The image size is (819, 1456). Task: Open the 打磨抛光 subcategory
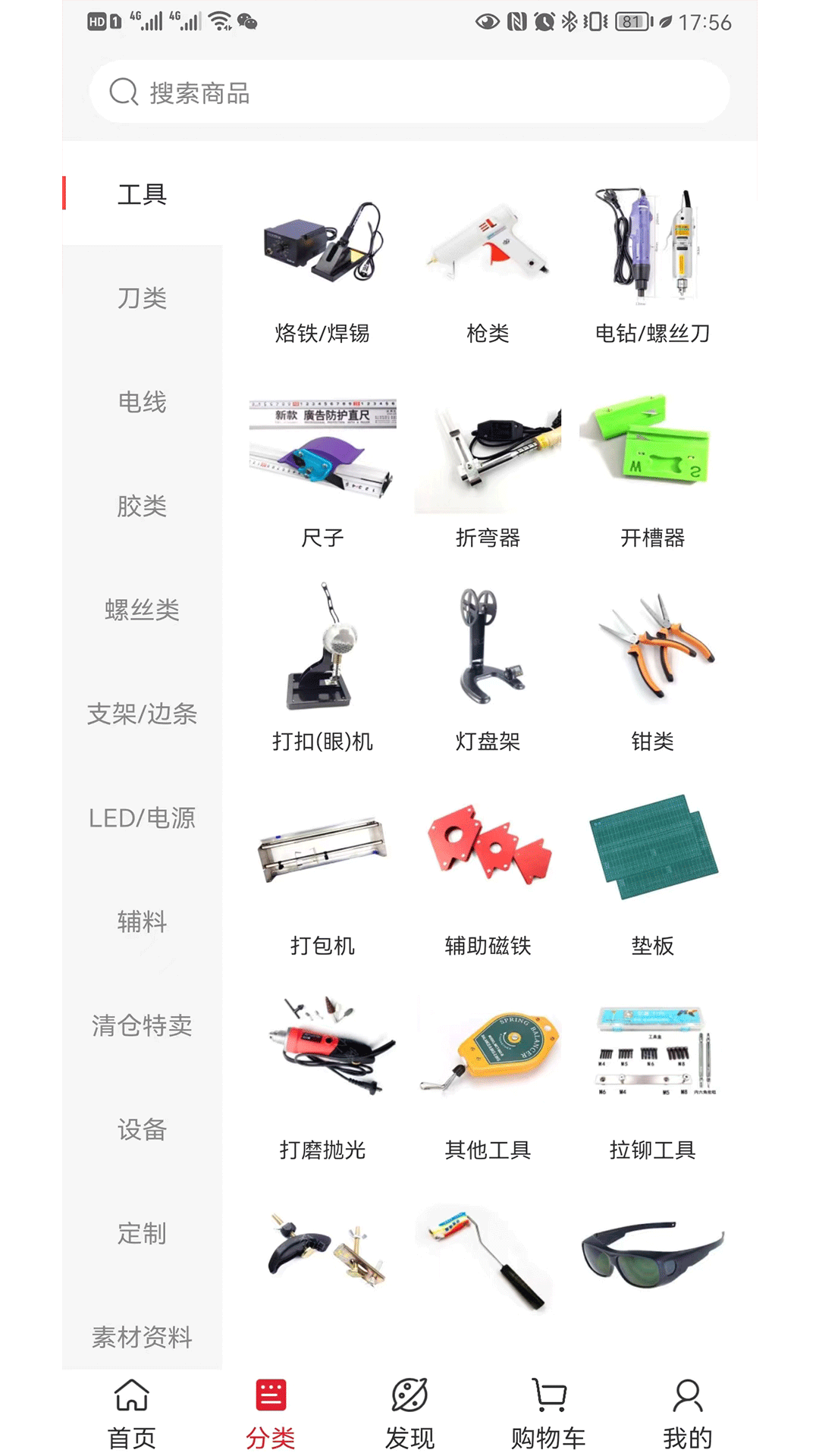point(322,1081)
